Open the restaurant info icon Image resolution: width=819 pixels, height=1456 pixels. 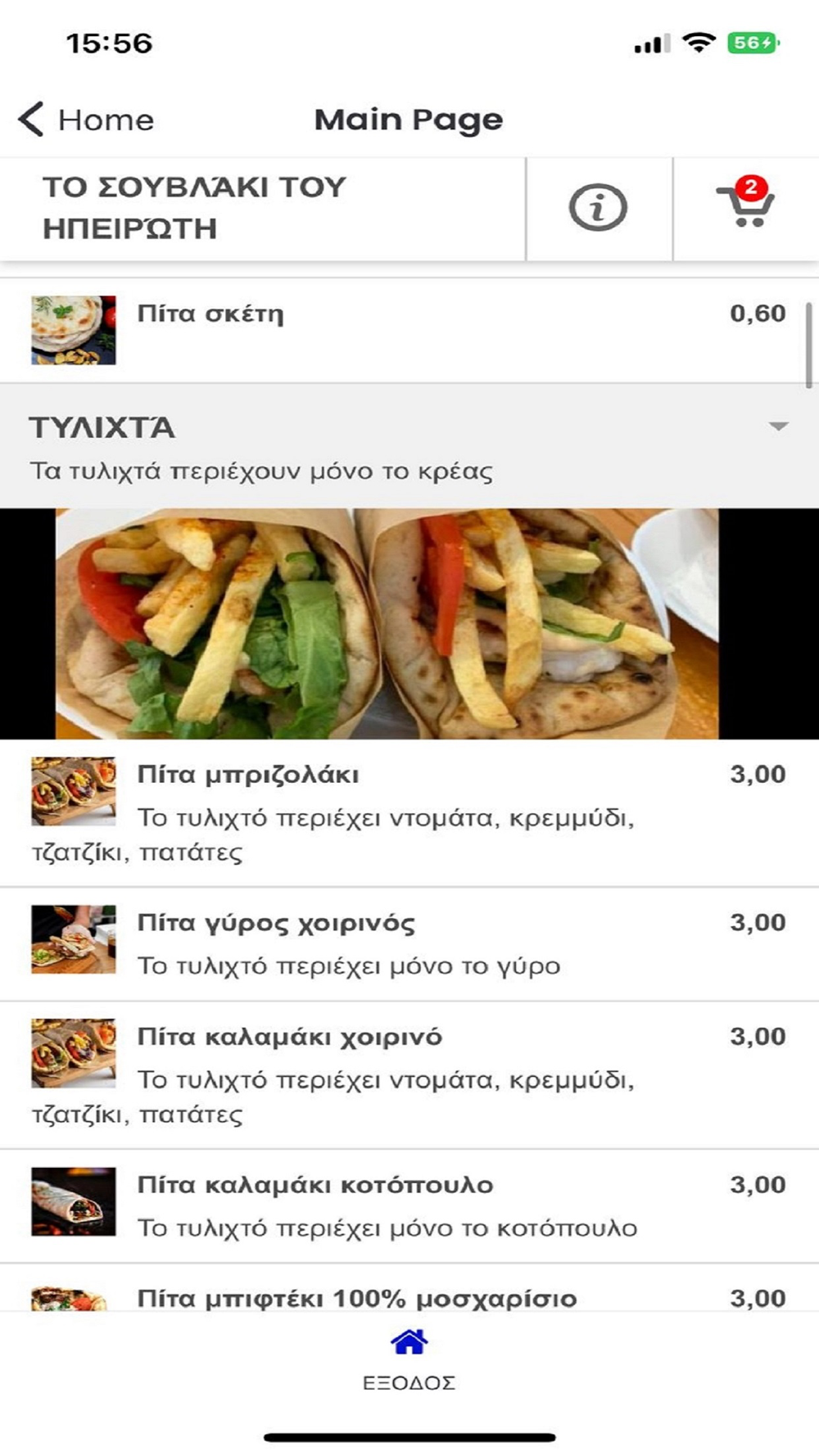[x=598, y=208]
